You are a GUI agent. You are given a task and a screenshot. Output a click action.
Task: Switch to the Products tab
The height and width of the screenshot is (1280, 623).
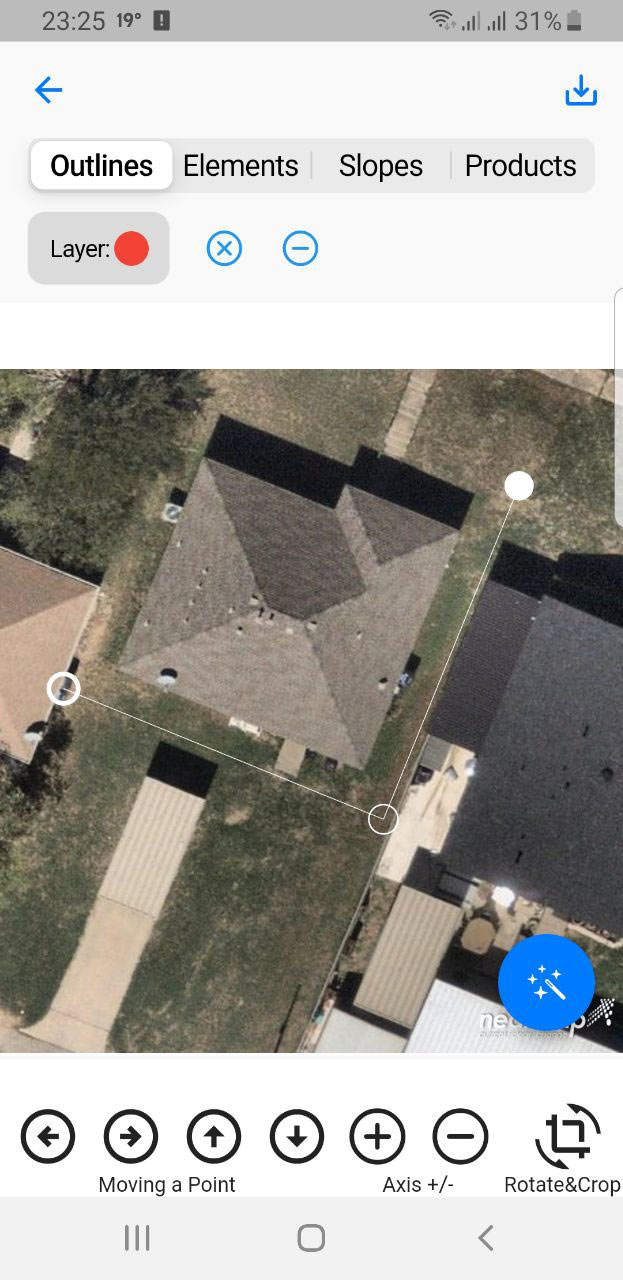521,165
